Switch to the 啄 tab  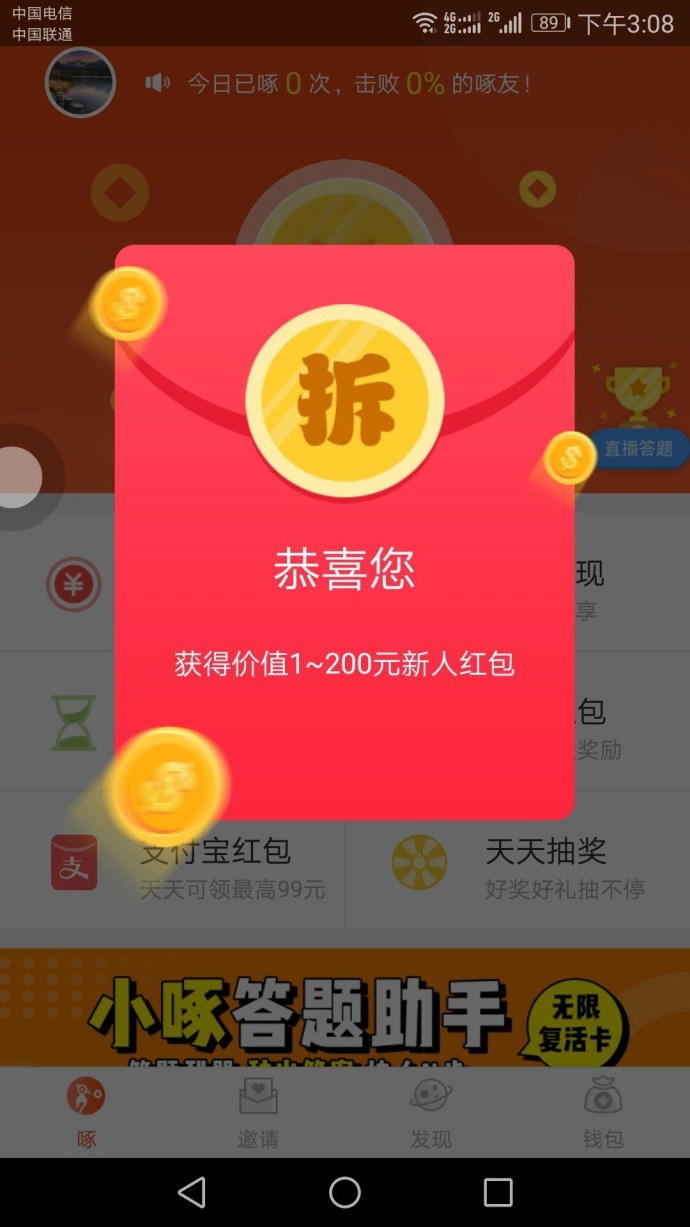click(x=86, y=1113)
